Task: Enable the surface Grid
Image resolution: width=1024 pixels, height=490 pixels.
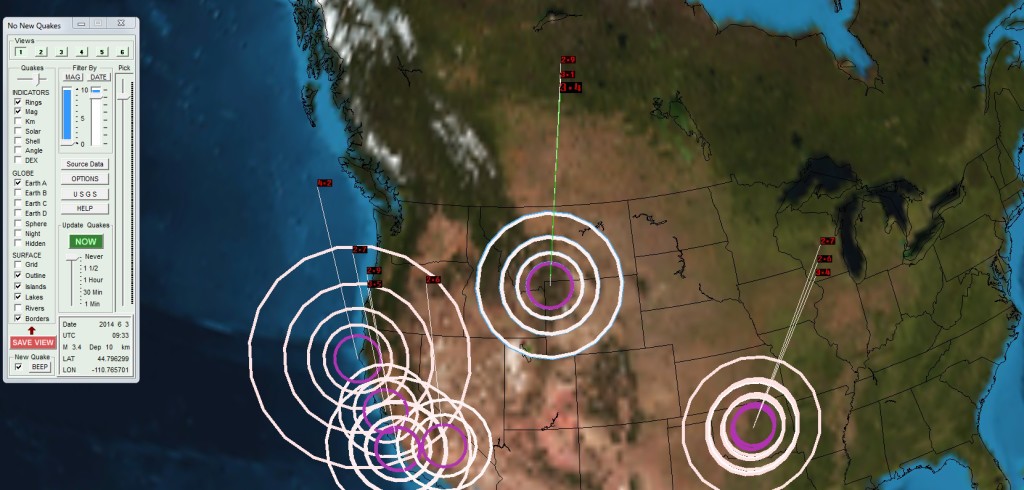Action: click(x=18, y=264)
